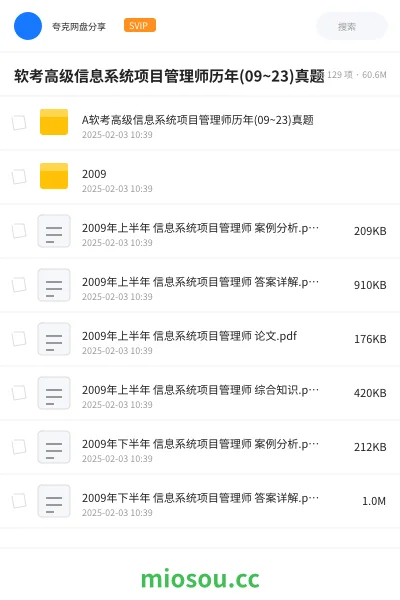Check the box next to A软考高级 folder
This screenshot has height=600, width=400.
pyautogui.click(x=19, y=123)
